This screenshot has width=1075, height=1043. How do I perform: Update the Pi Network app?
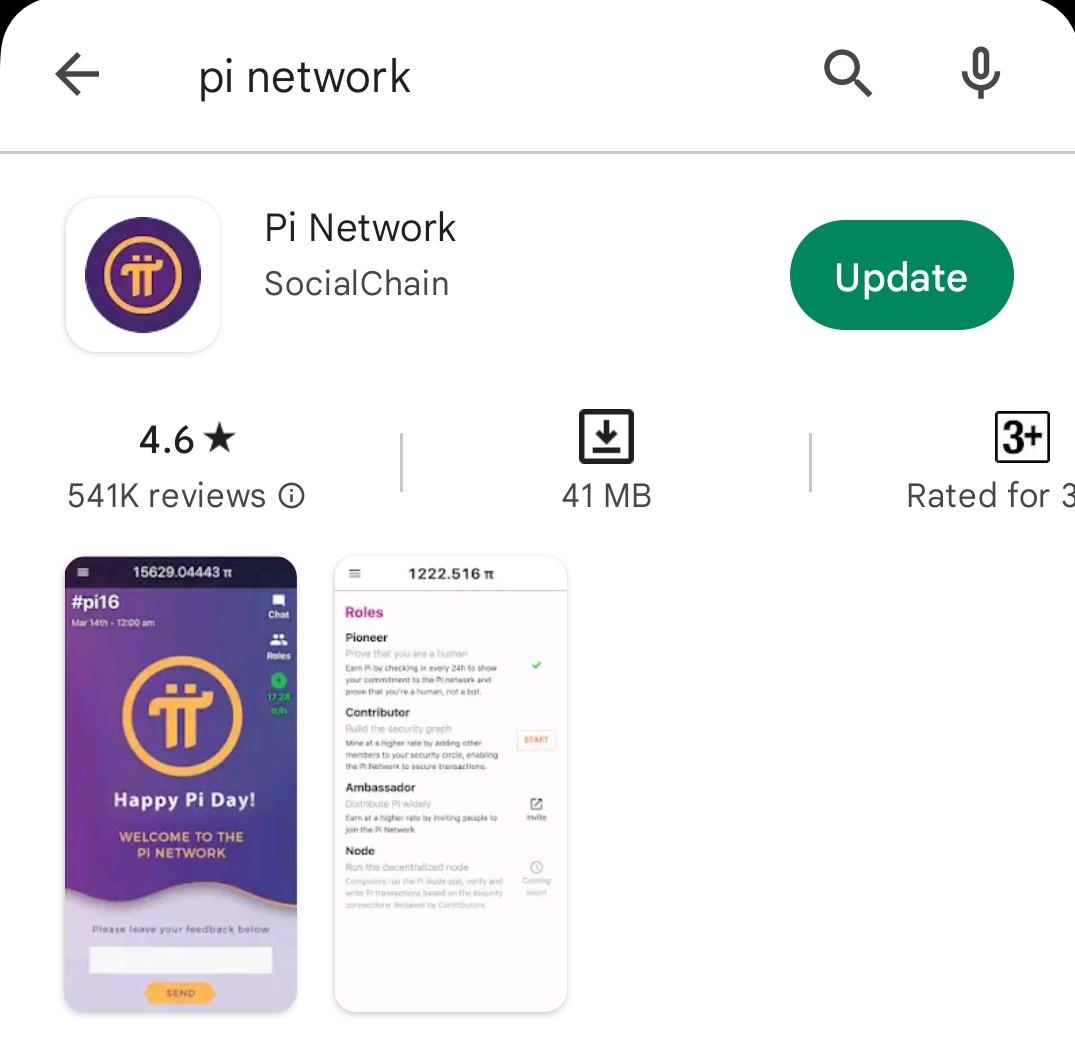[901, 276]
